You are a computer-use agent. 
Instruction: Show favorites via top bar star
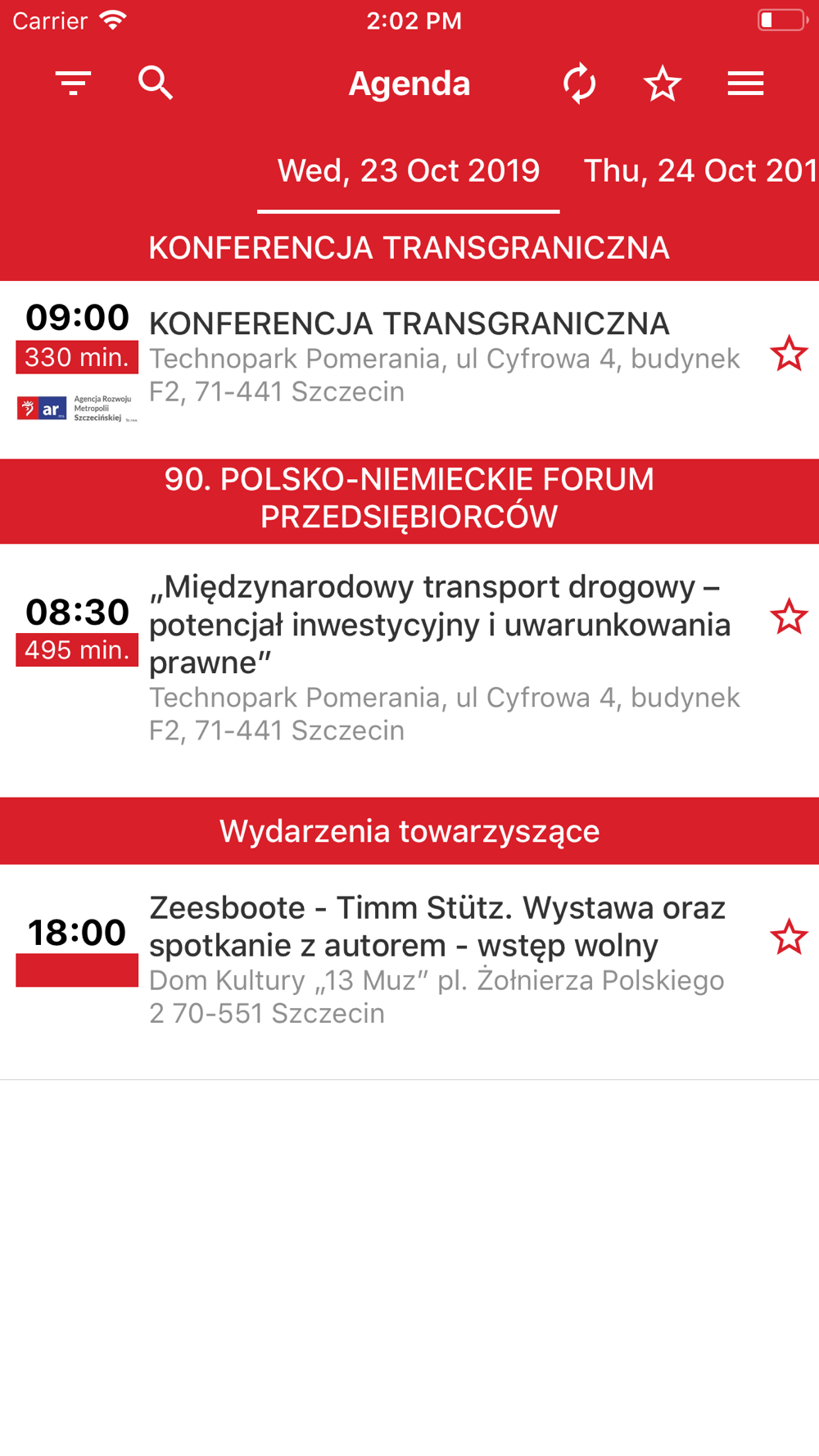[x=663, y=84]
